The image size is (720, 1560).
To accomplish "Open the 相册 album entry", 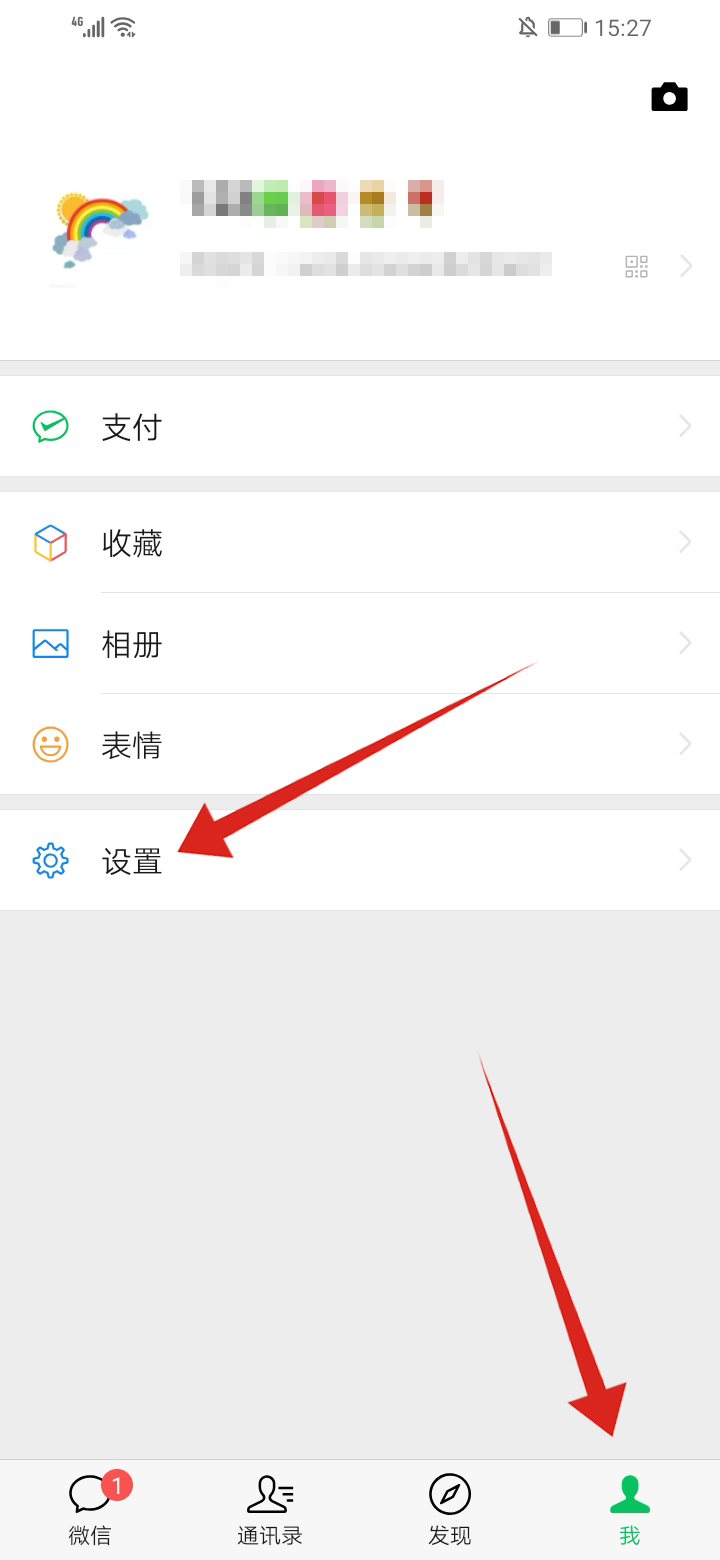I will 131,644.
